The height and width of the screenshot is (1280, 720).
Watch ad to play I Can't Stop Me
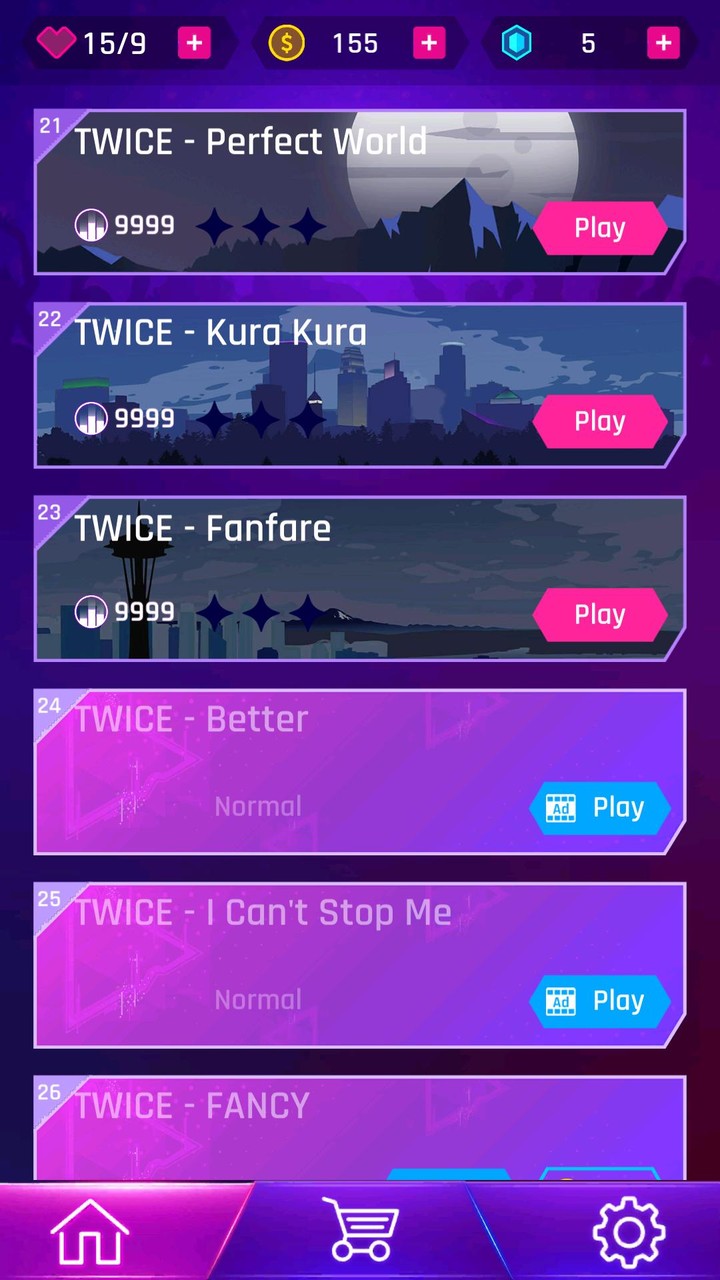pos(599,1001)
